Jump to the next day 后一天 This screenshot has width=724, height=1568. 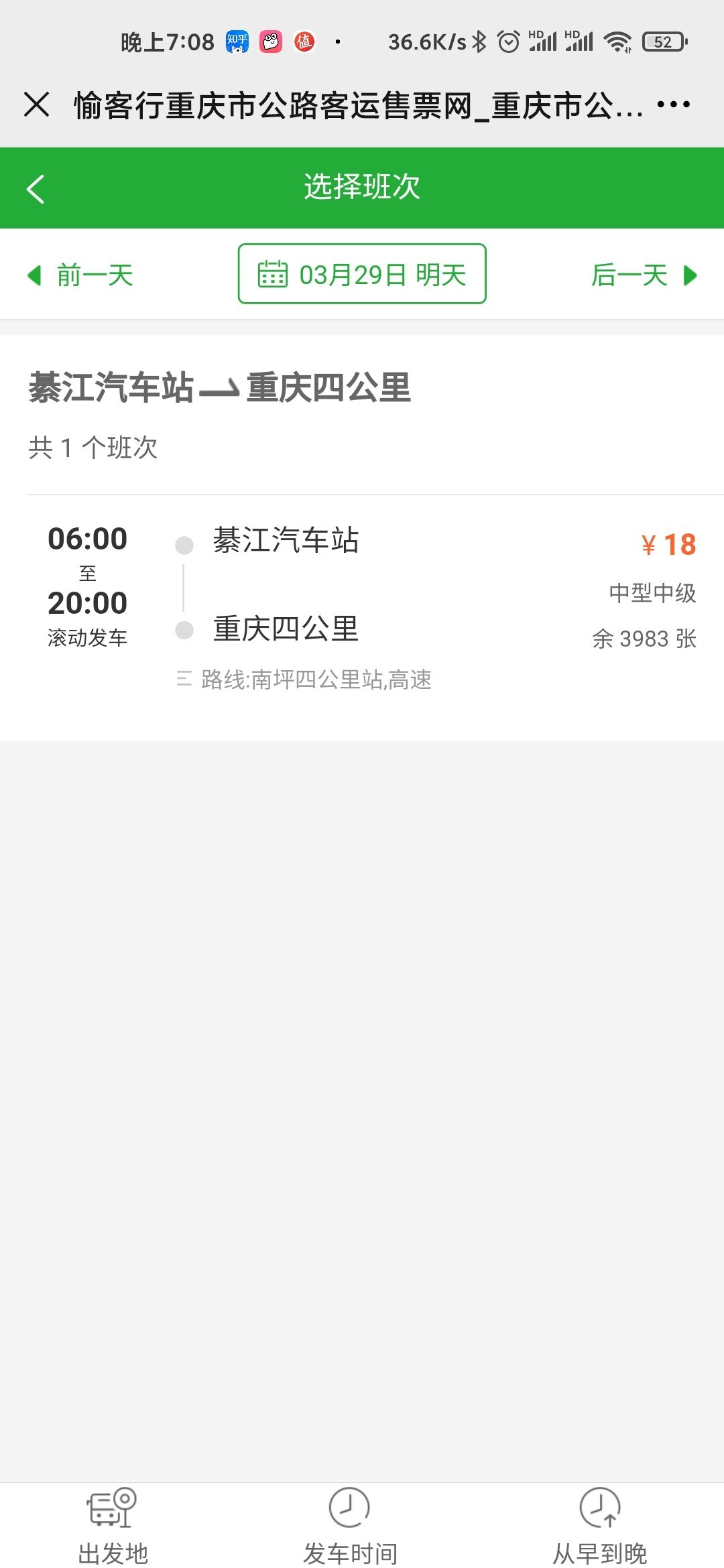coord(643,275)
